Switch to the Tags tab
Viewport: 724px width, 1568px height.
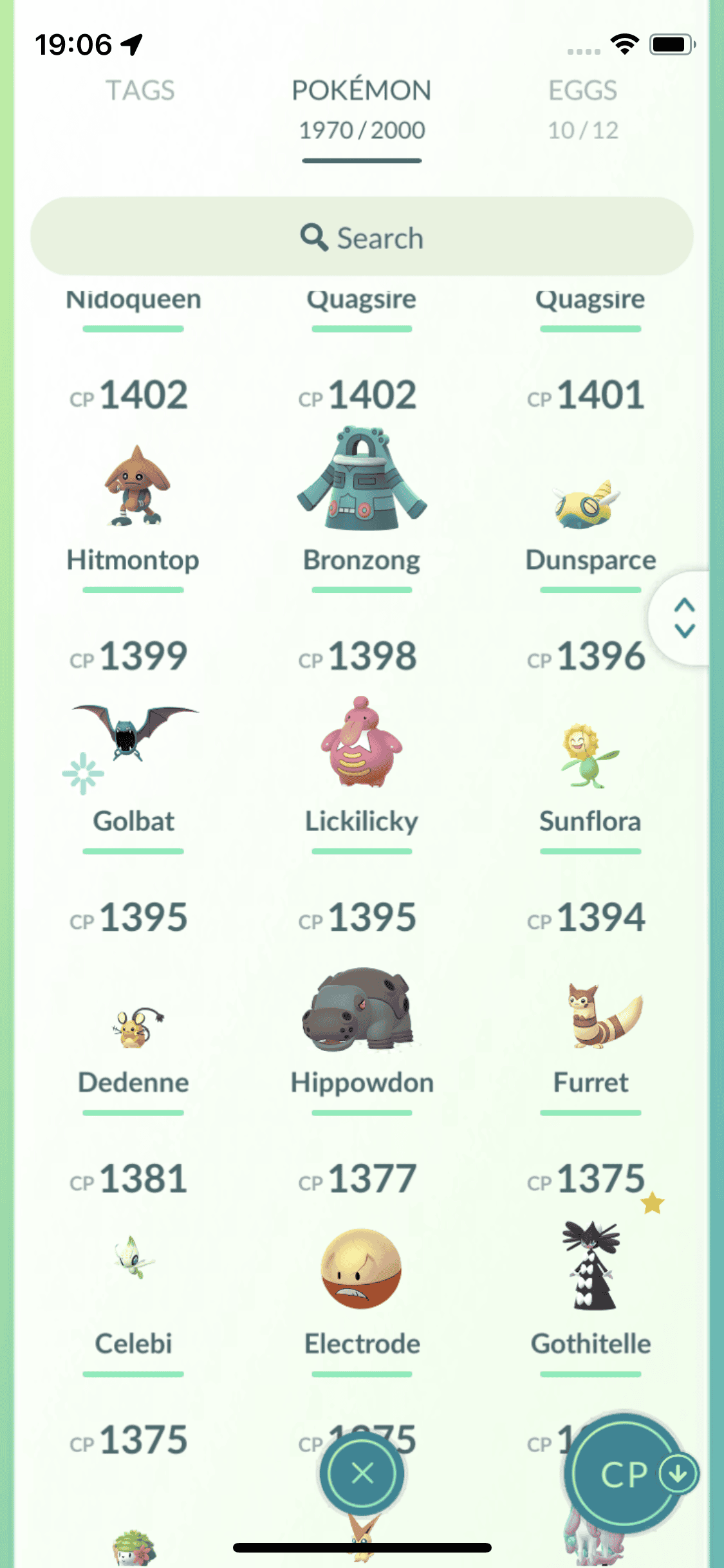coord(140,91)
